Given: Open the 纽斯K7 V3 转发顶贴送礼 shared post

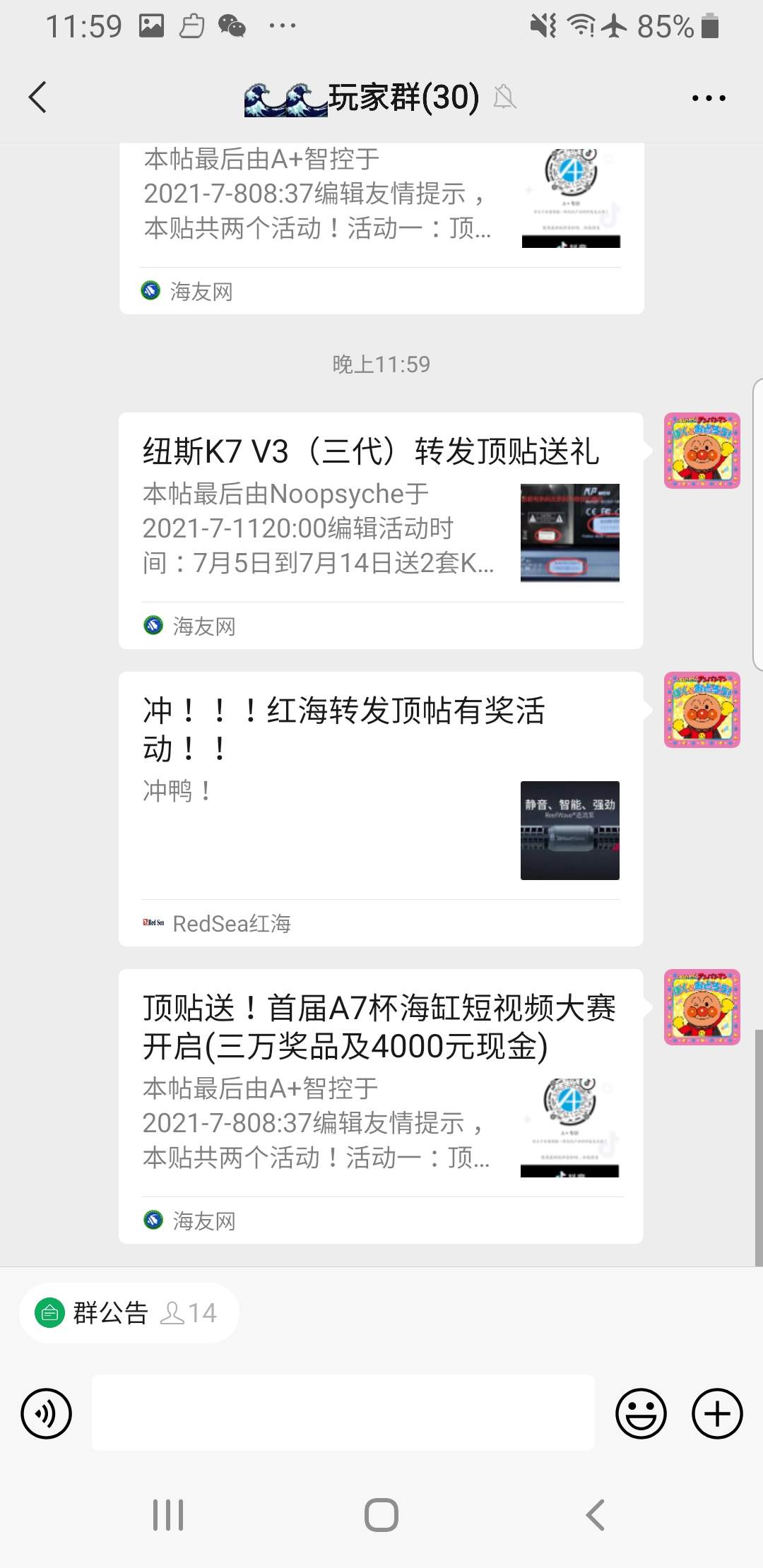Looking at the screenshot, I should point(380,530).
